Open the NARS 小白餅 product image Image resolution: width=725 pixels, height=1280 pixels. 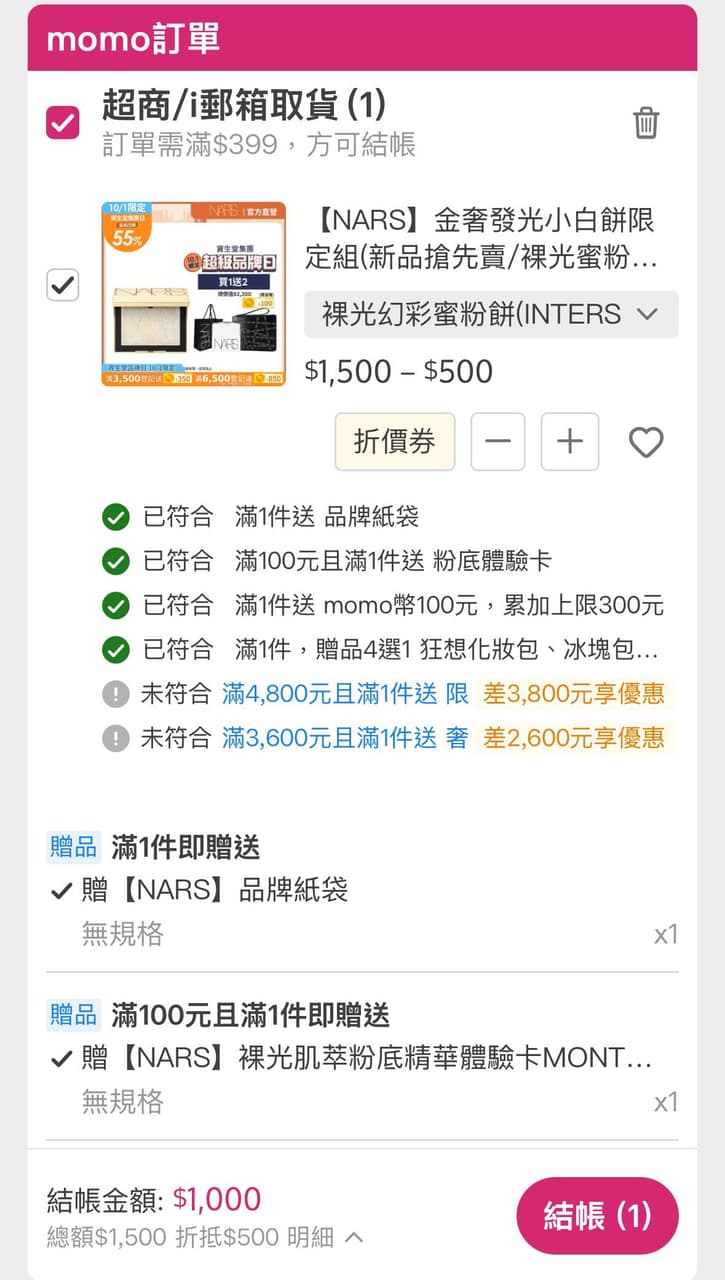pos(193,294)
